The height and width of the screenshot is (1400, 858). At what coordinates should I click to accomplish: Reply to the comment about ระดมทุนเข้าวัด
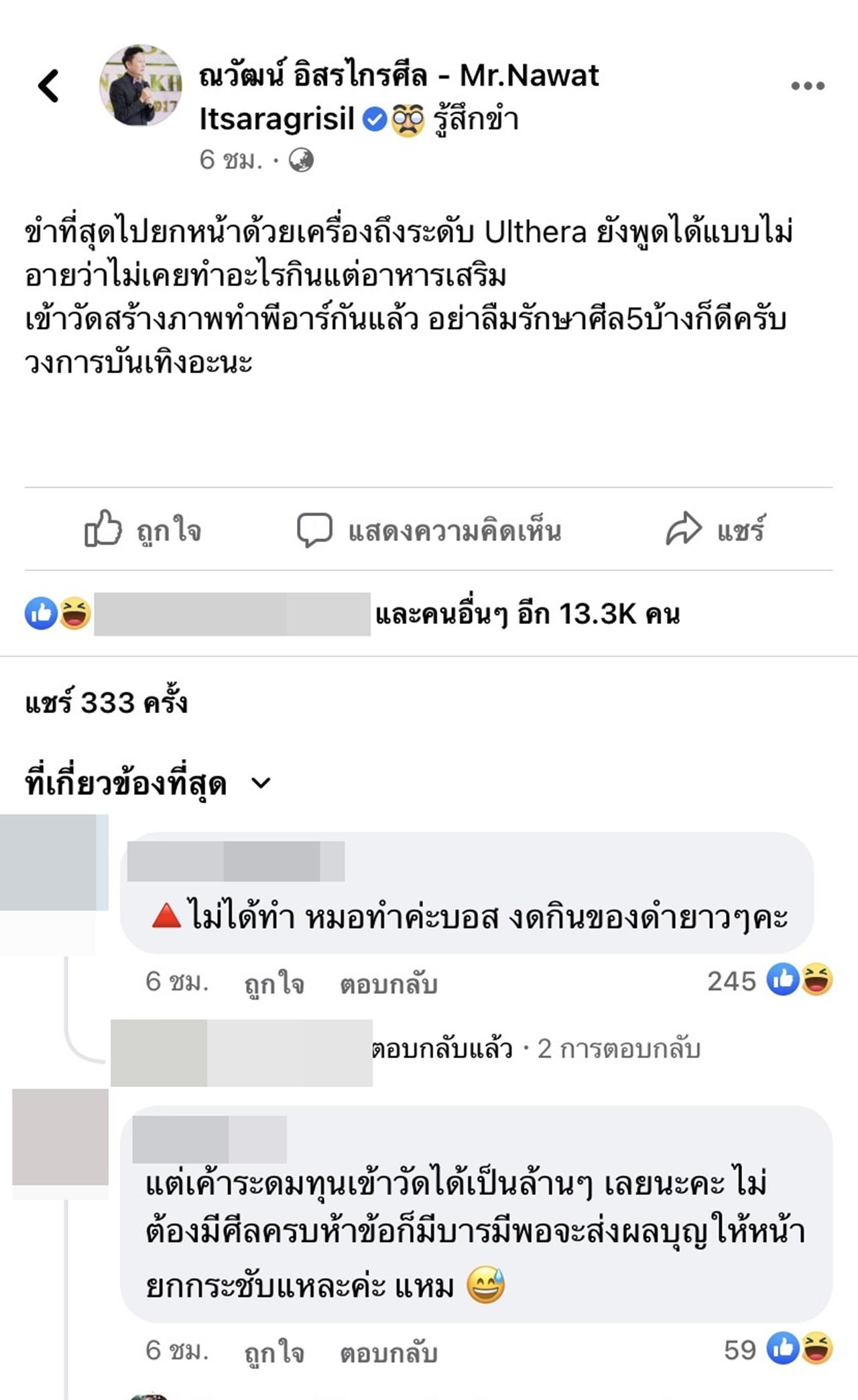pyautogui.click(x=389, y=1352)
